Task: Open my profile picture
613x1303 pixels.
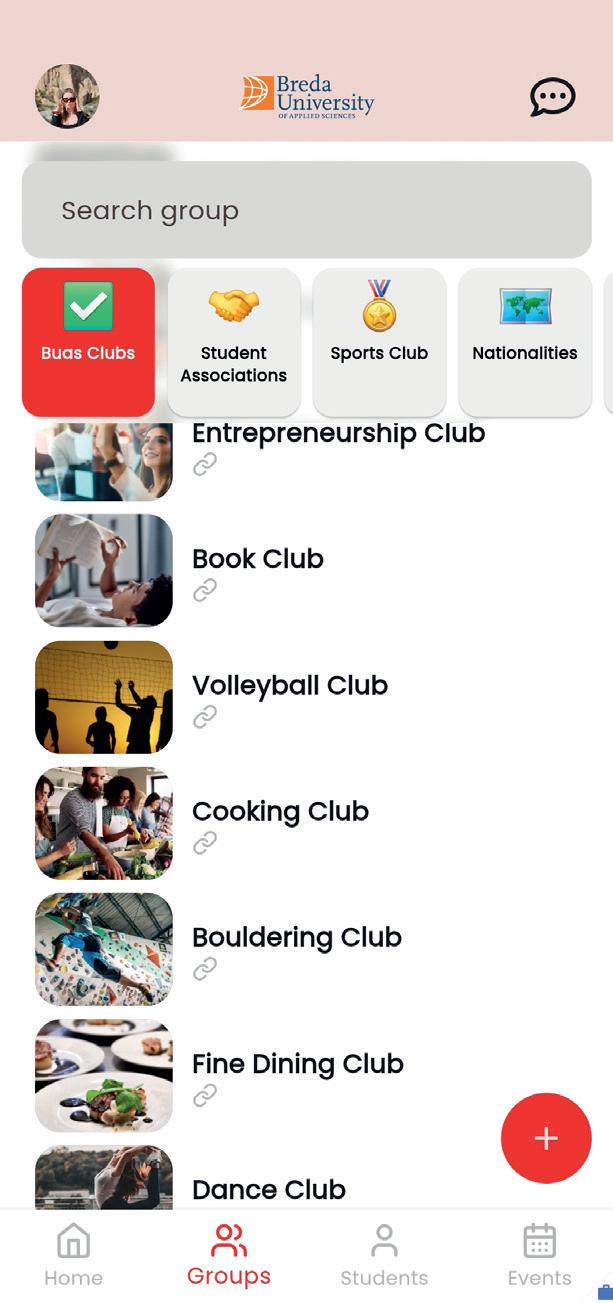Action: (x=67, y=96)
